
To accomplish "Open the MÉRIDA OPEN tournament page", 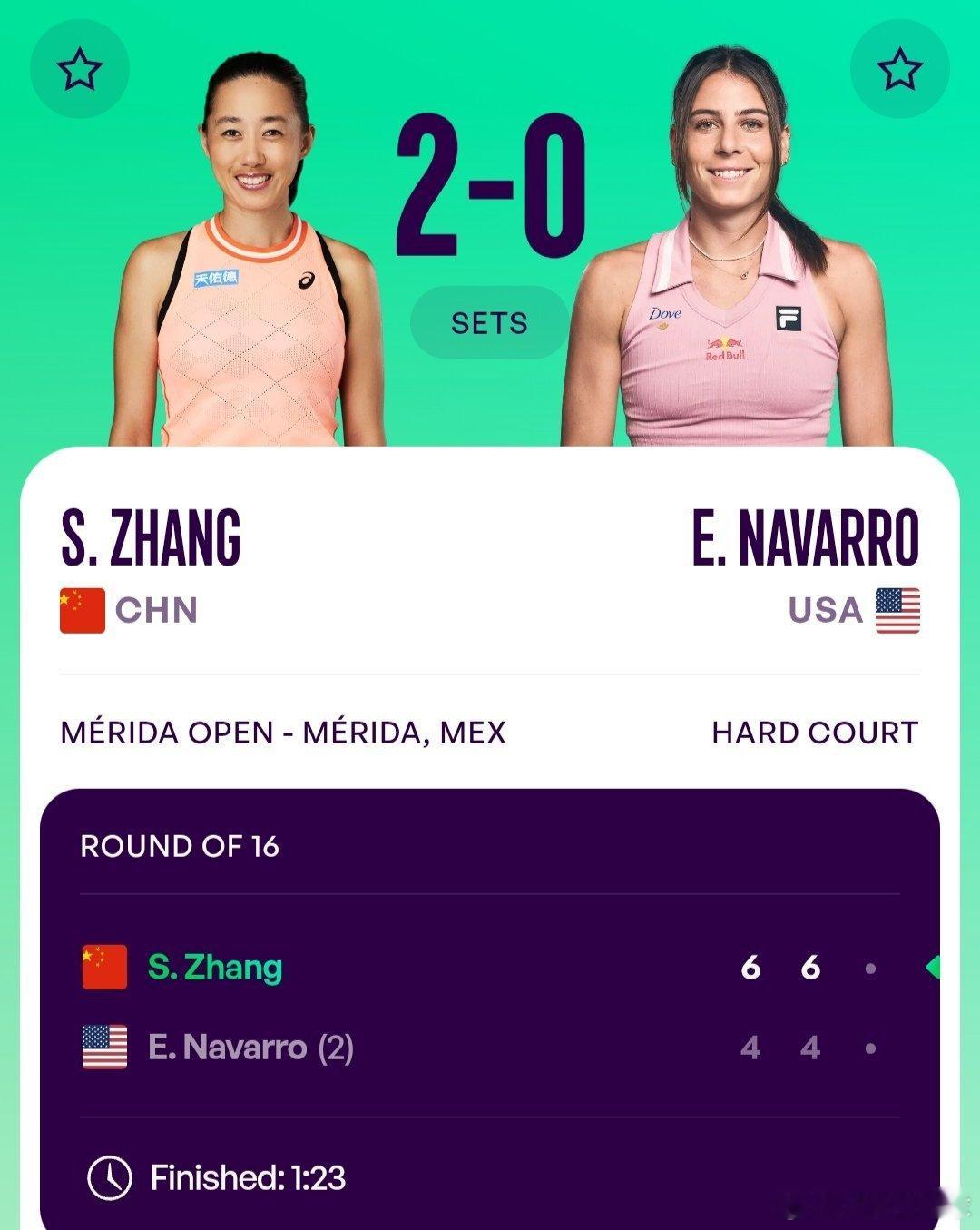I will [285, 733].
